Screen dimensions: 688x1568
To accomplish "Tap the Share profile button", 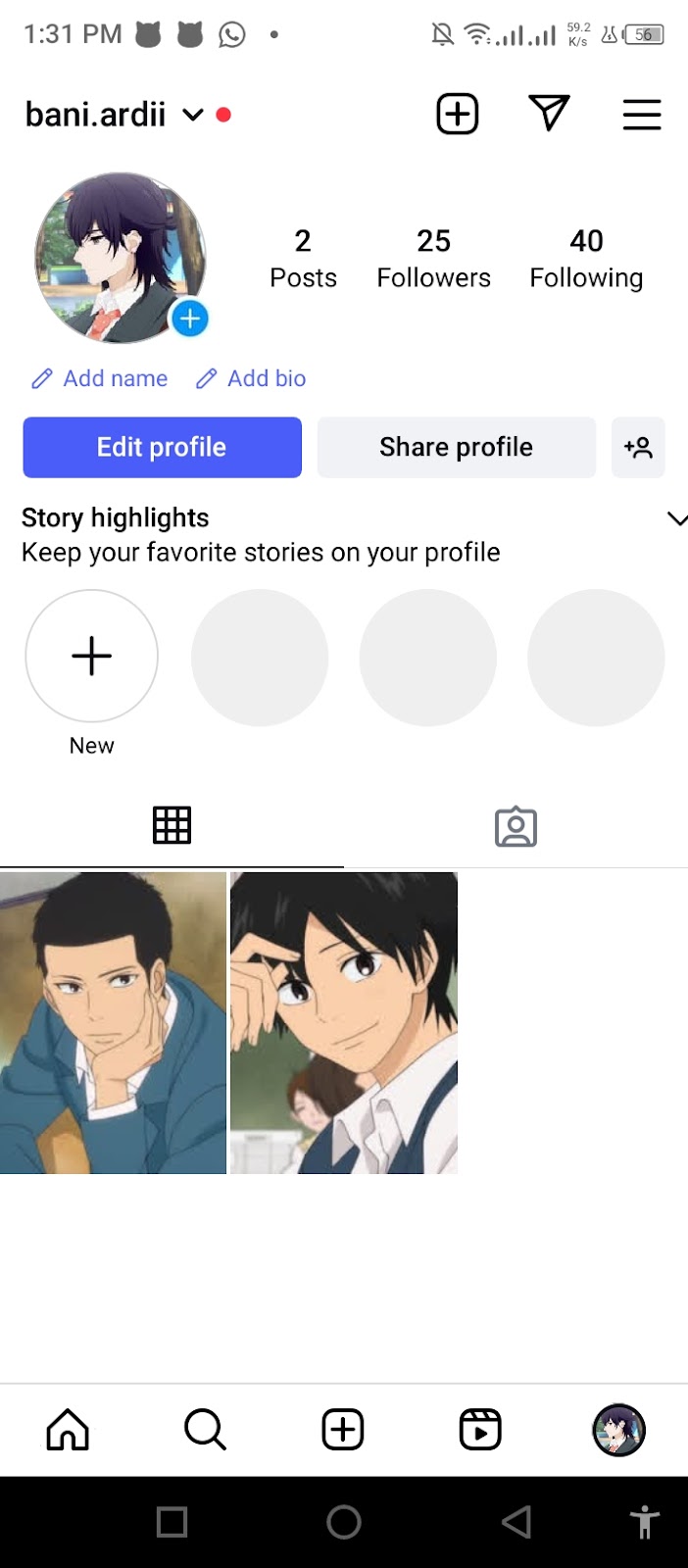I will [x=456, y=447].
